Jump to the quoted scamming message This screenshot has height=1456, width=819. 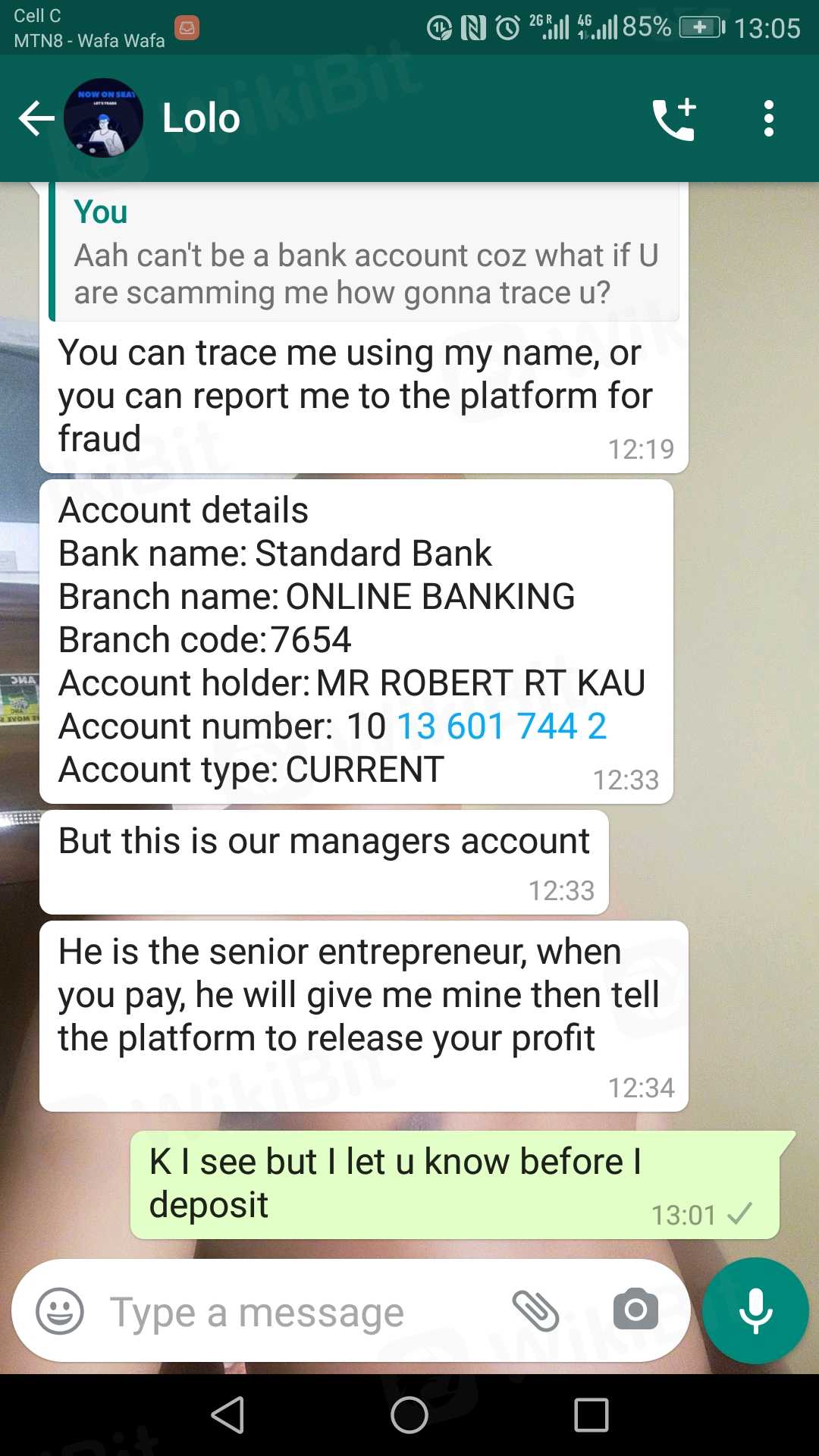364,254
